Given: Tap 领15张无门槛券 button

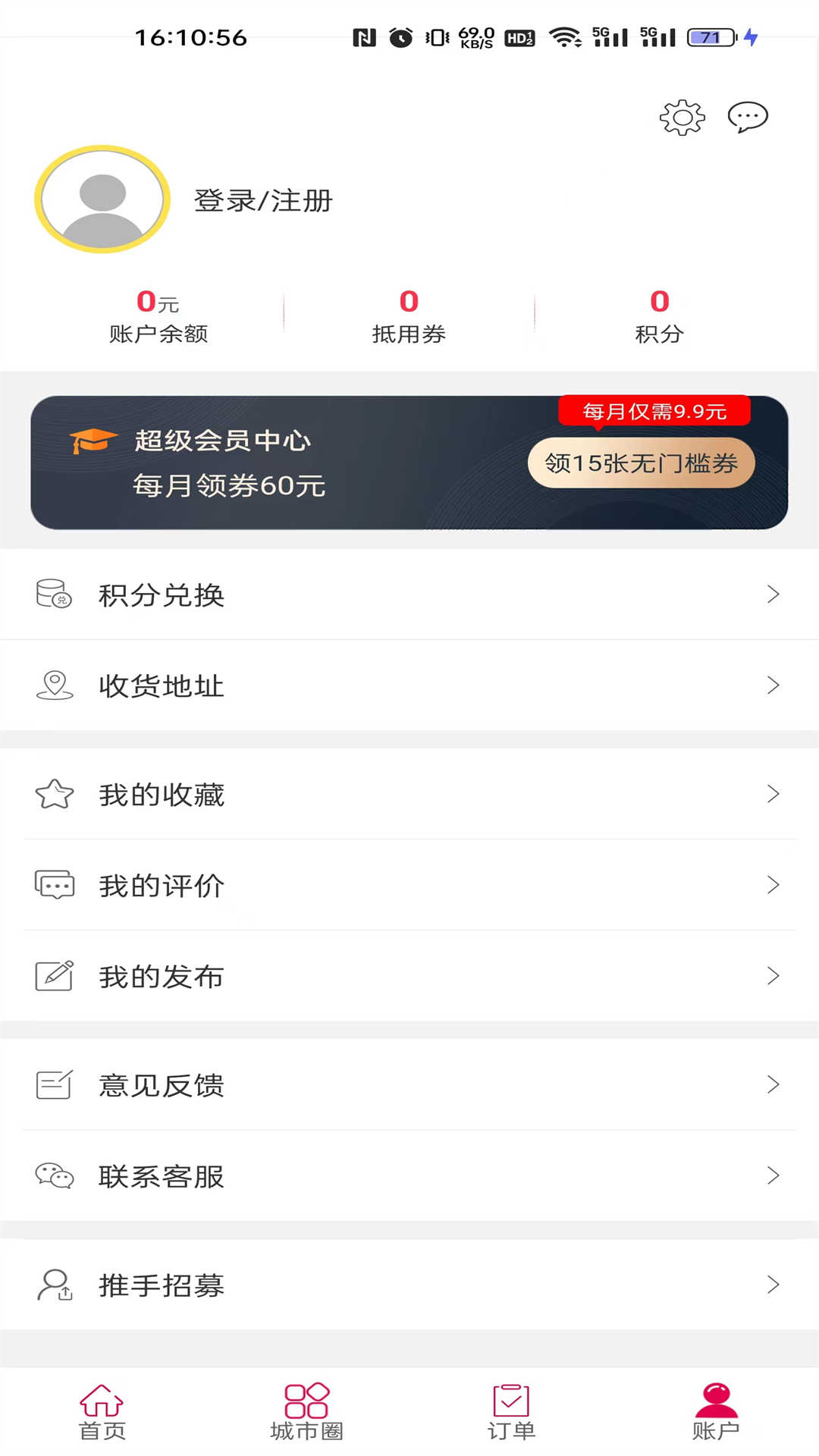Looking at the screenshot, I should tap(641, 463).
